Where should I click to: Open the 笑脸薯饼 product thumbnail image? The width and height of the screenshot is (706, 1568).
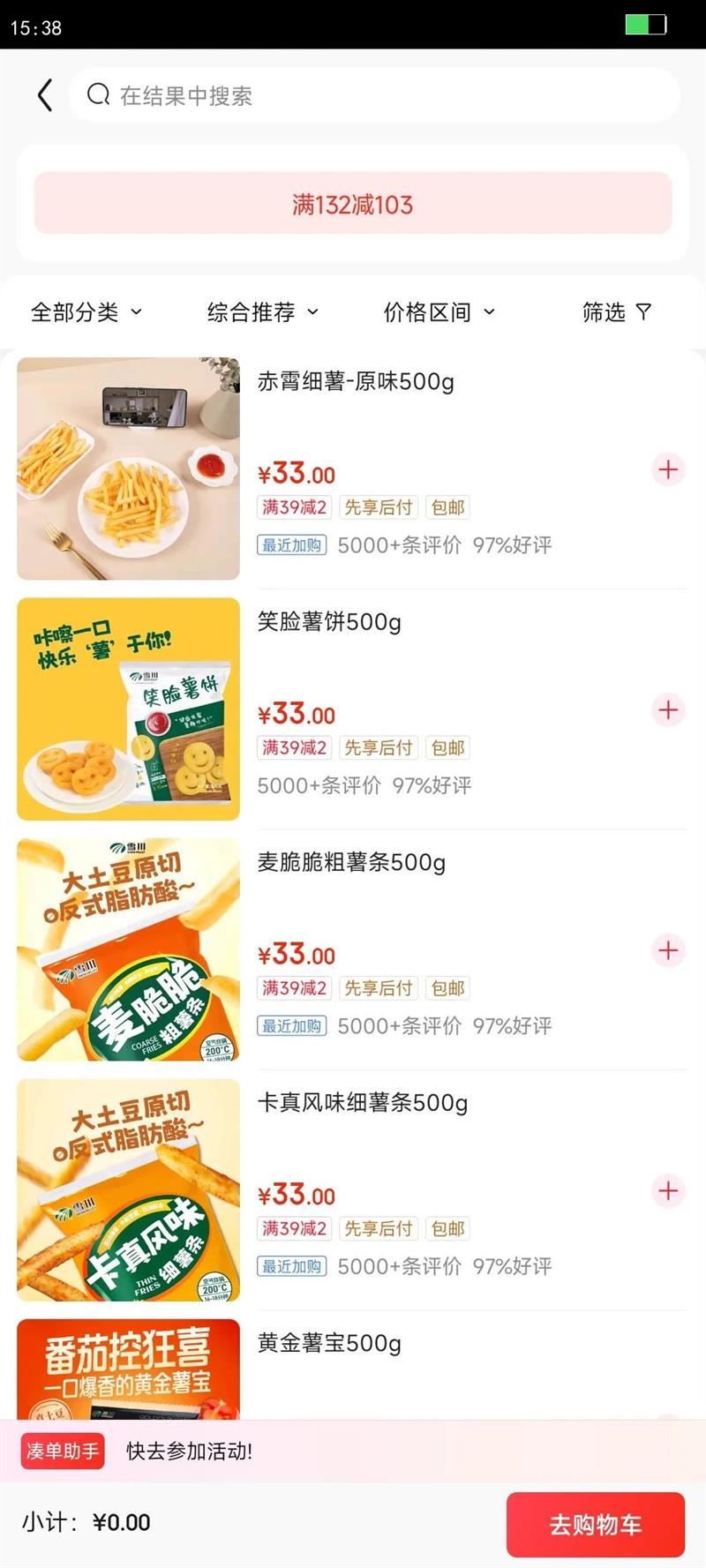pos(127,709)
